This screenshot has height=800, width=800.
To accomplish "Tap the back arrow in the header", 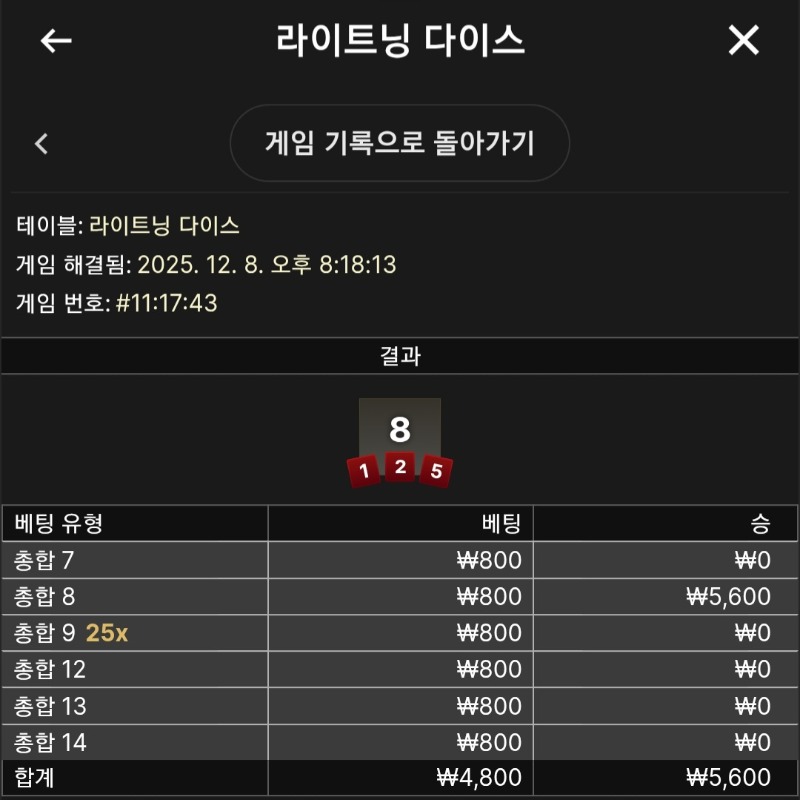I will [x=56, y=41].
